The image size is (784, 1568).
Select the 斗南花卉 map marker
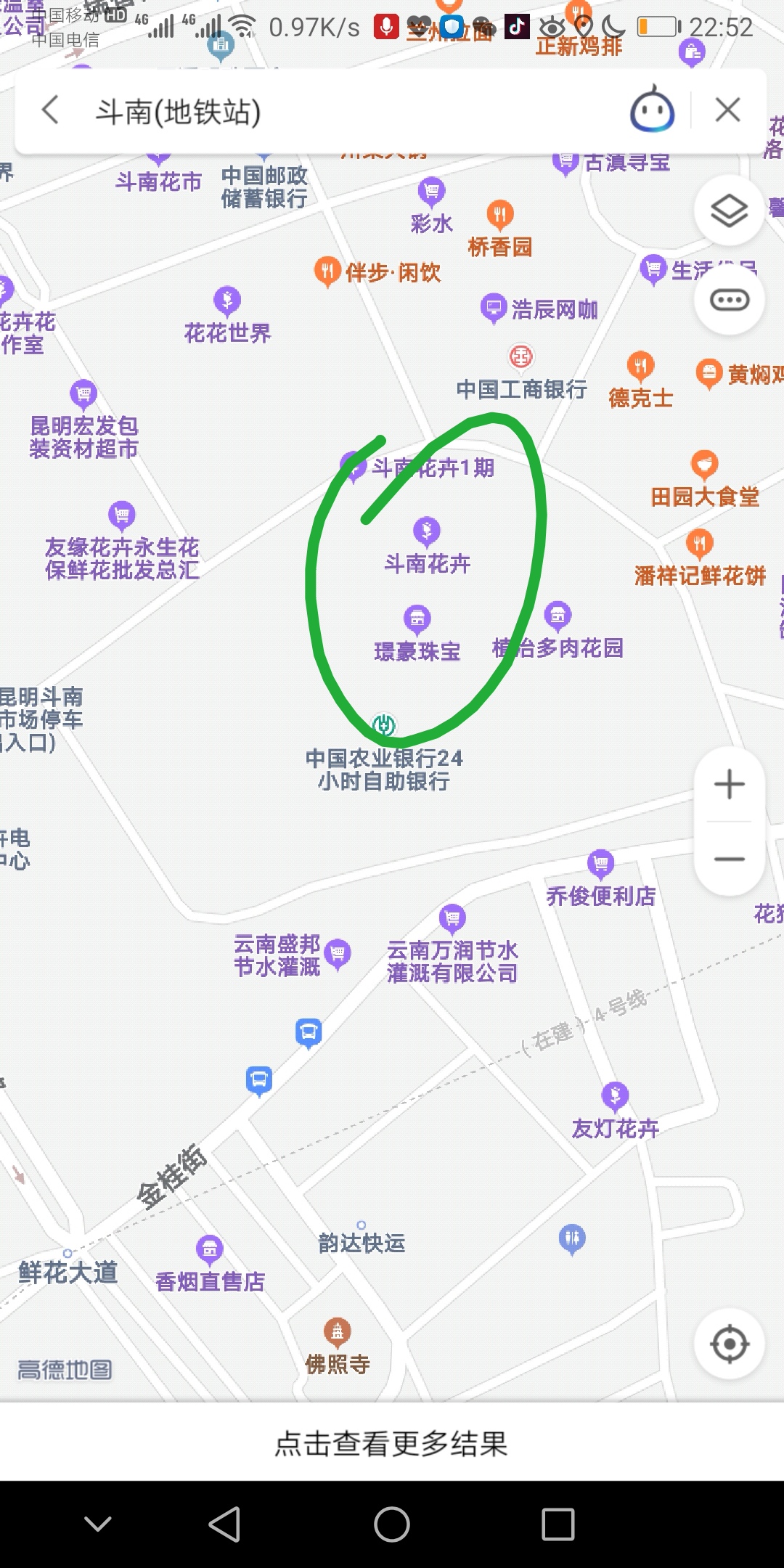(x=427, y=532)
